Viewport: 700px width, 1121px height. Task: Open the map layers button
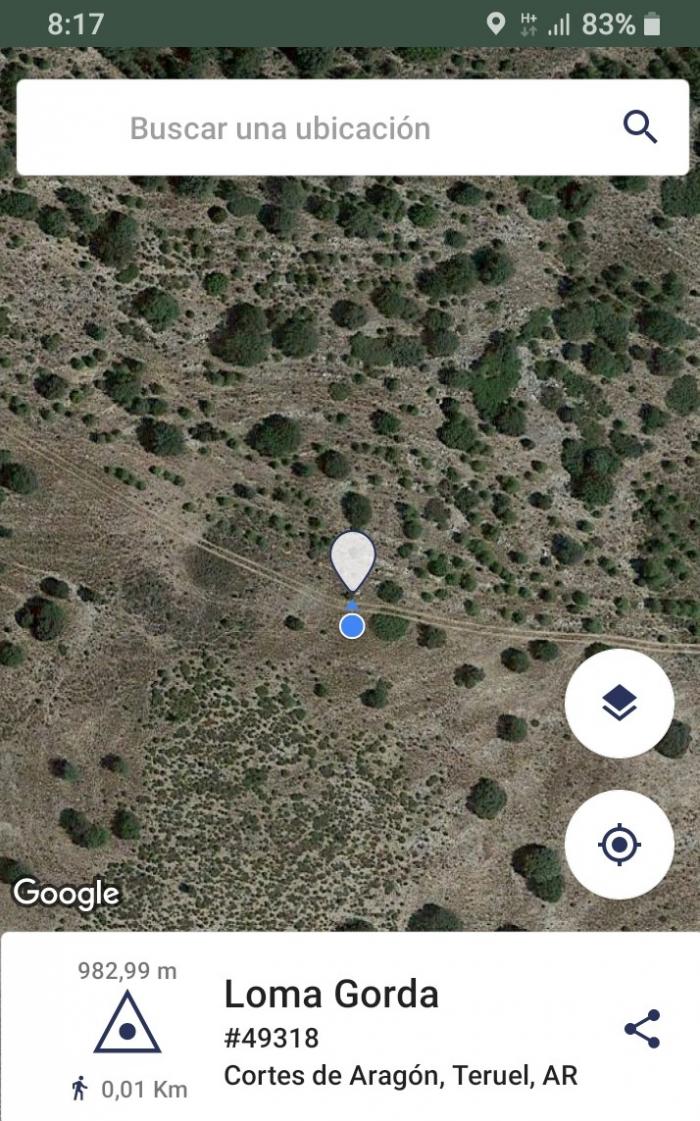coord(619,703)
